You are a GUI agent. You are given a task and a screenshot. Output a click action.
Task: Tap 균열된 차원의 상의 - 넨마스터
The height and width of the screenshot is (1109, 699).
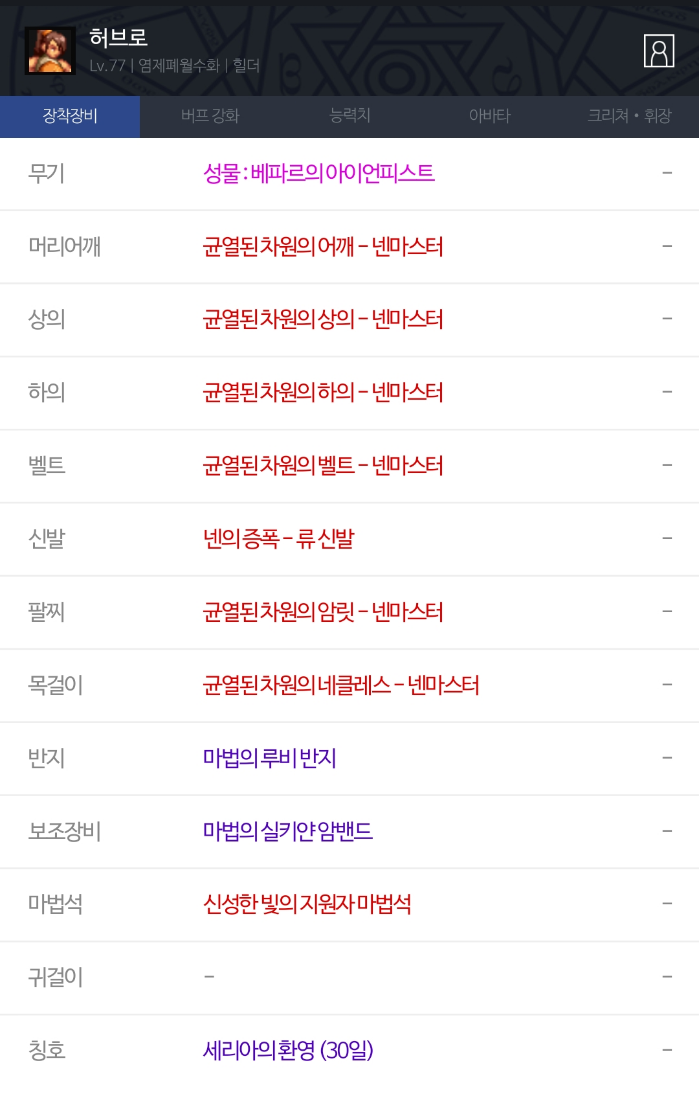click(x=322, y=319)
